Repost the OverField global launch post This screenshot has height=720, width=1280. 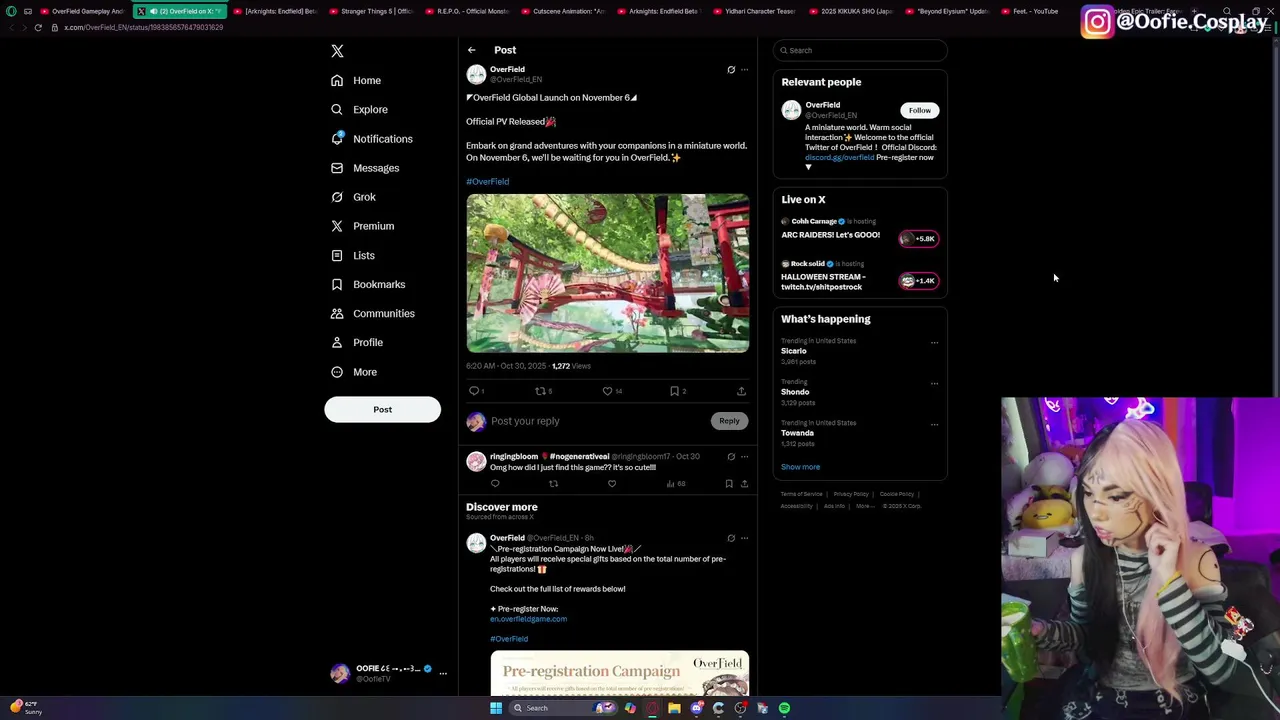541,391
